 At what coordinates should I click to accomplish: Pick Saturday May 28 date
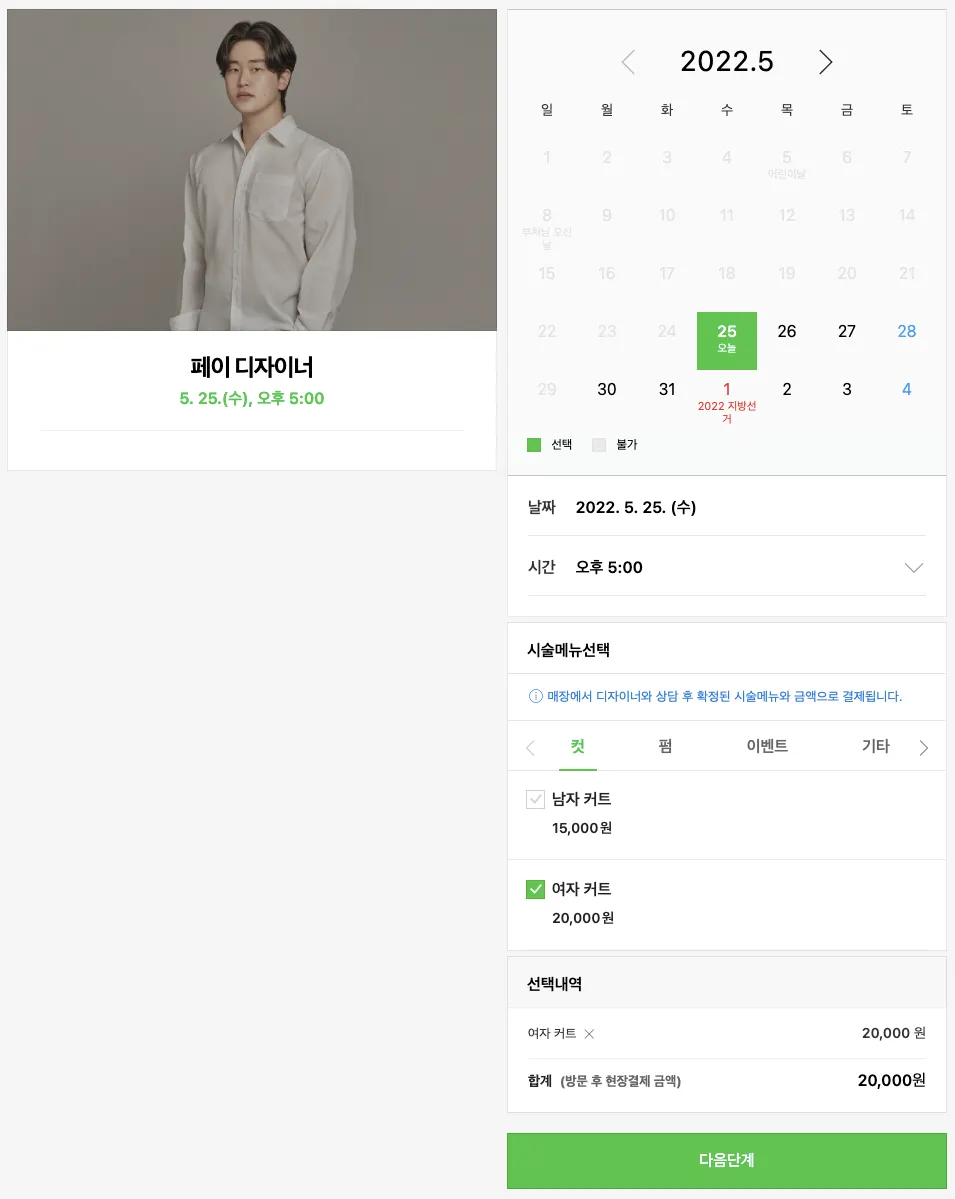[907, 332]
